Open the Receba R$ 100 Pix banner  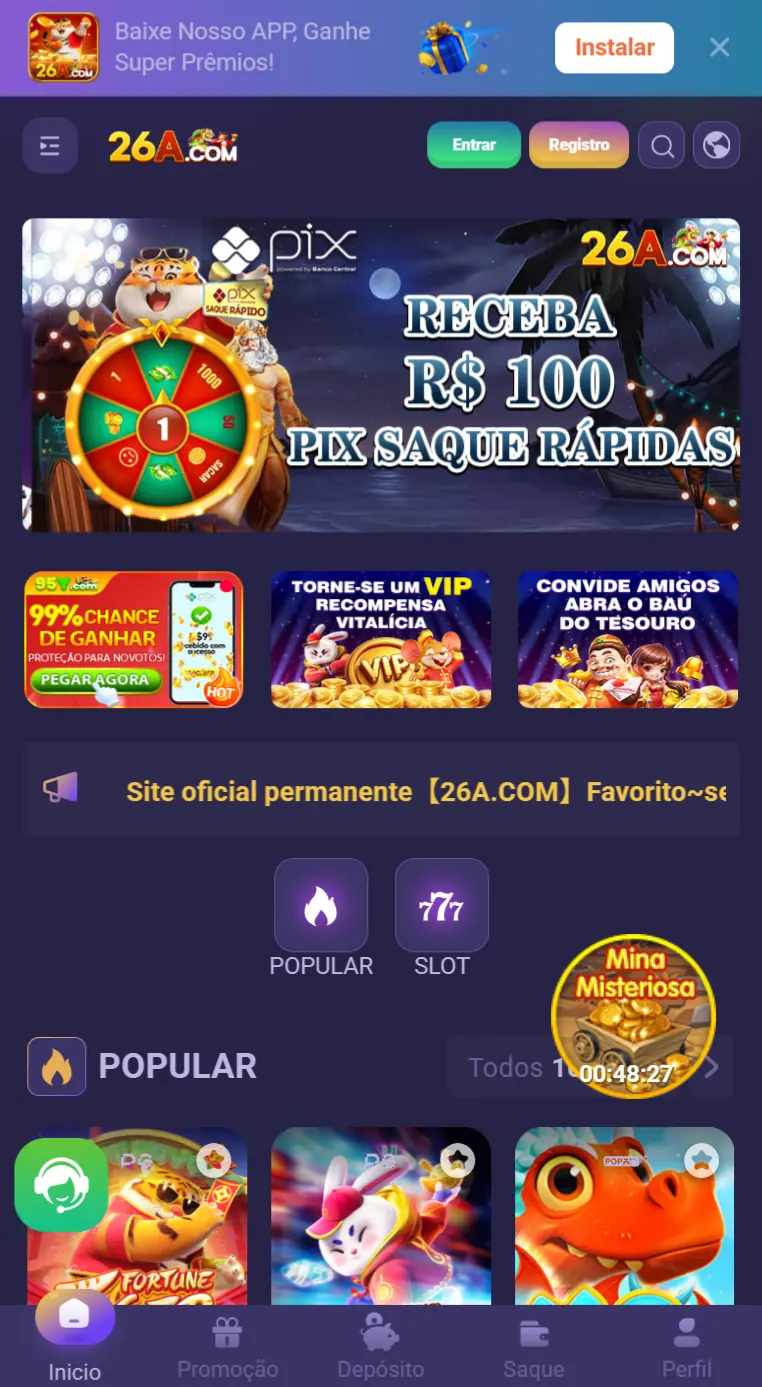(381, 375)
